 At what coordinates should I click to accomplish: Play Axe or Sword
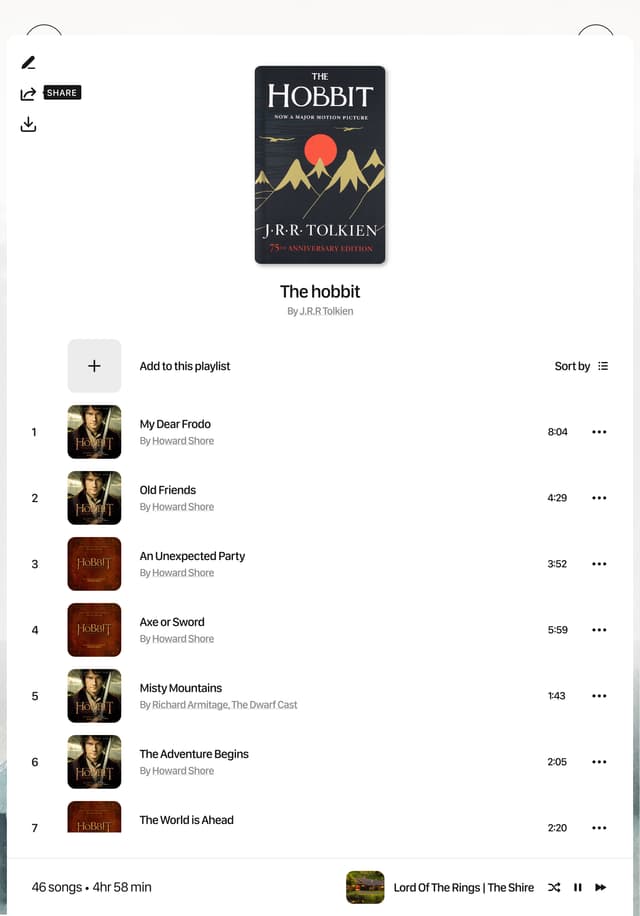click(172, 622)
